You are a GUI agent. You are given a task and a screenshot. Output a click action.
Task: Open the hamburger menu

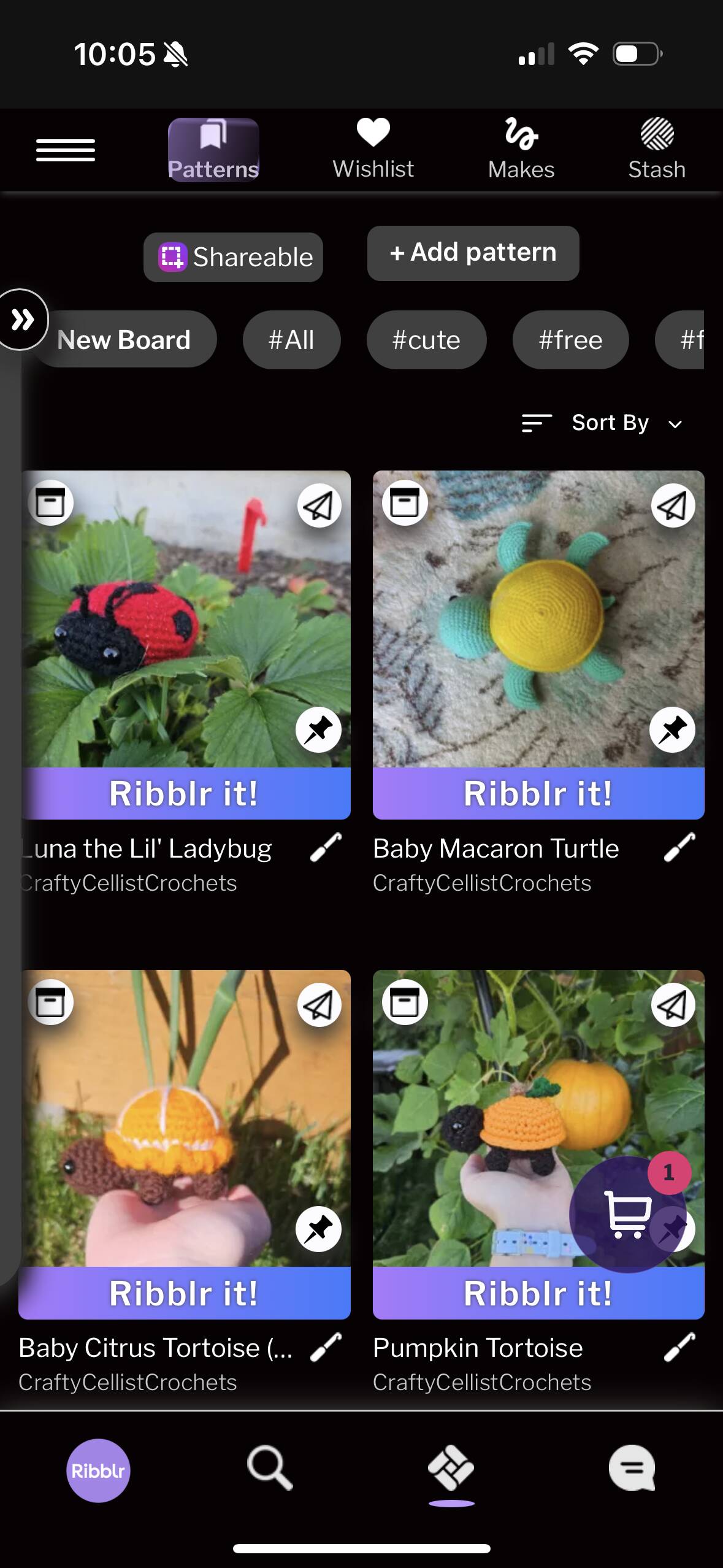pyautogui.click(x=65, y=150)
